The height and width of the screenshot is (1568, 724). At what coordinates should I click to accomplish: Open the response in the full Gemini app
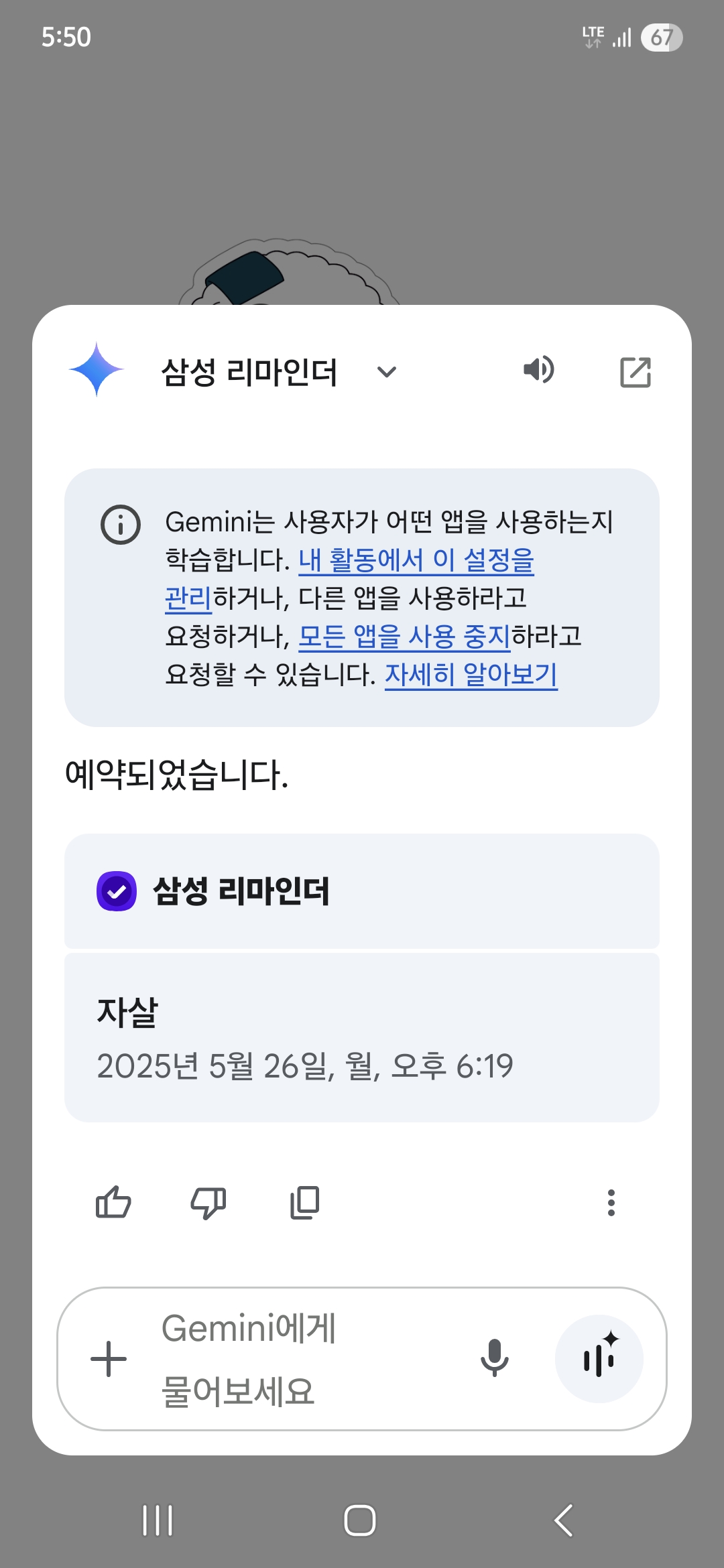click(636, 372)
